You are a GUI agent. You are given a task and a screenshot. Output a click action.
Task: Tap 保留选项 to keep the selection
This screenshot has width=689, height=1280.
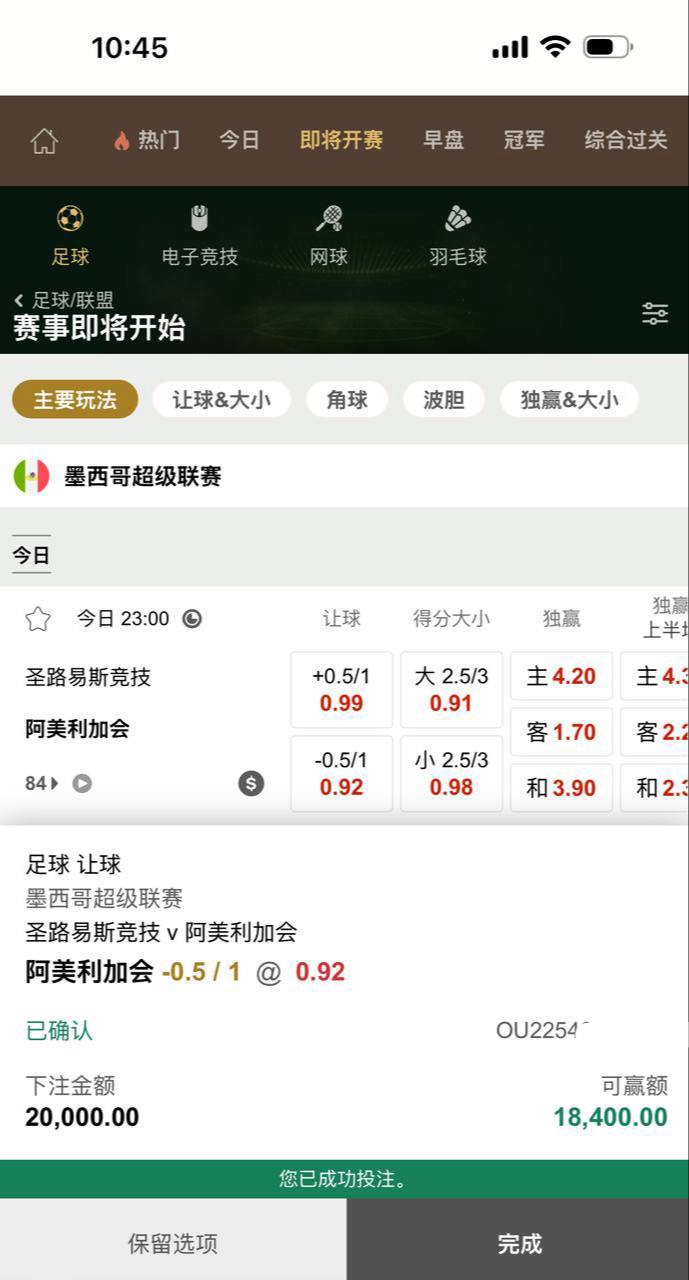[x=173, y=1243]
